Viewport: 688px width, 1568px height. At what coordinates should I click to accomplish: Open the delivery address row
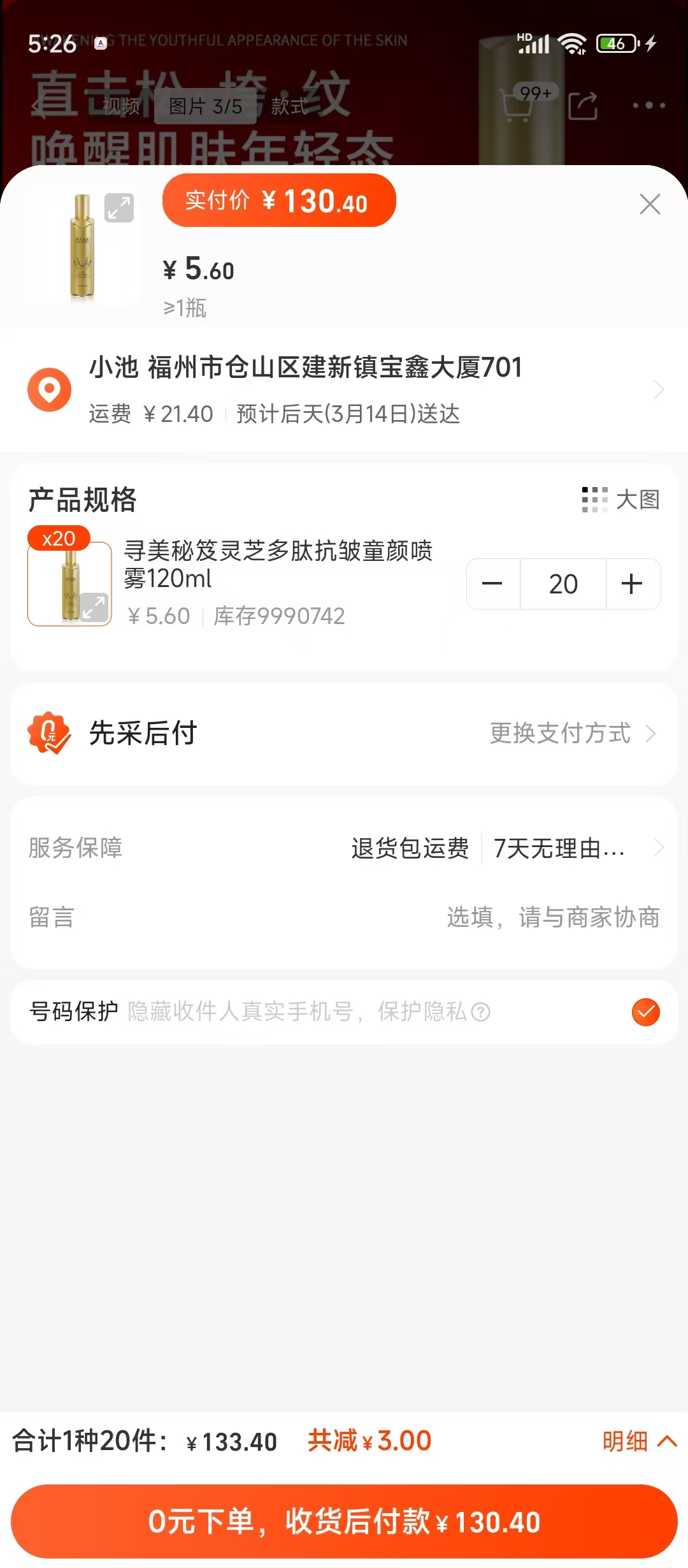[x=344, y=389]
